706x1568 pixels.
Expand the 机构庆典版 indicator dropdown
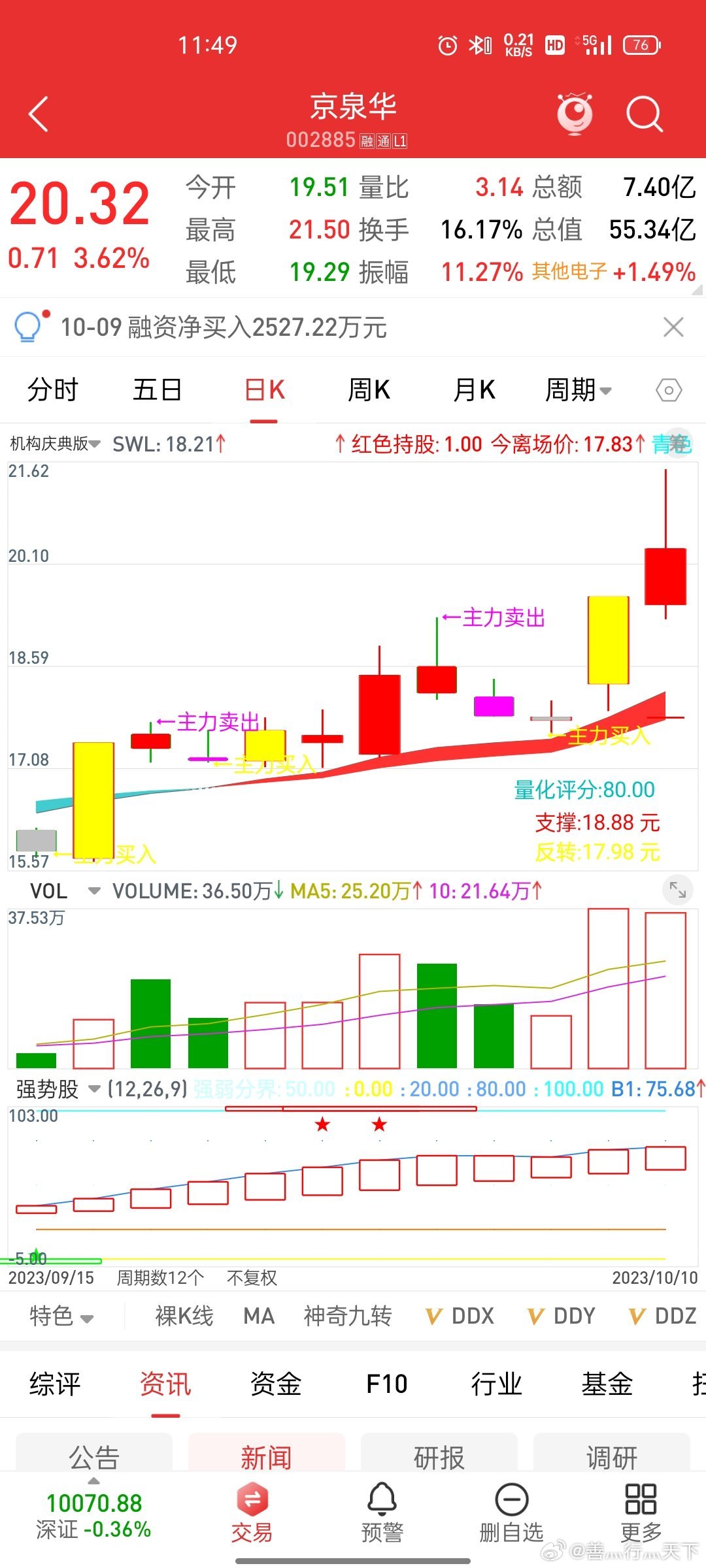[x=55, y=444]
